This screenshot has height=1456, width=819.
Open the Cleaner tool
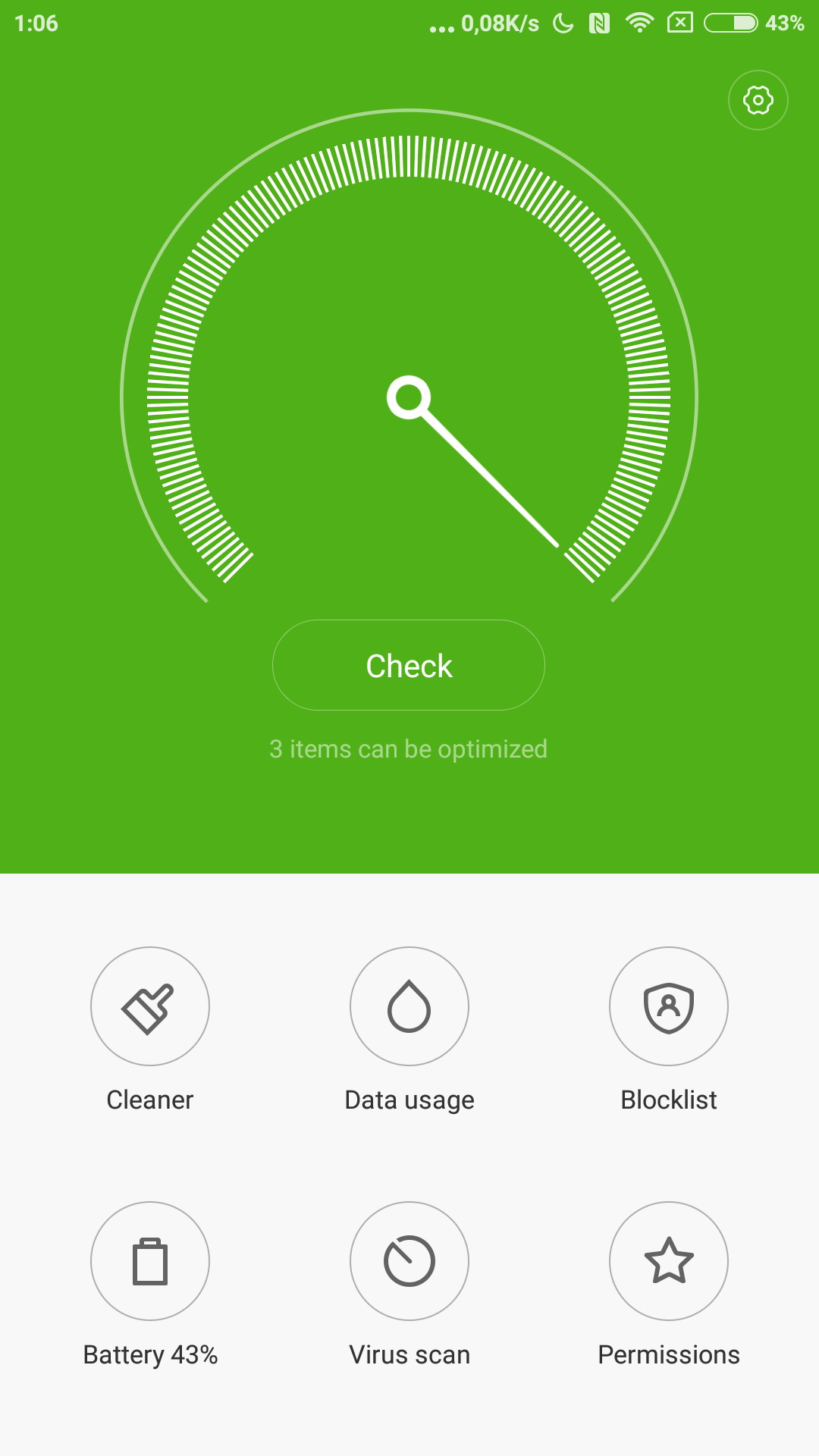click(x=150, y=1006)
